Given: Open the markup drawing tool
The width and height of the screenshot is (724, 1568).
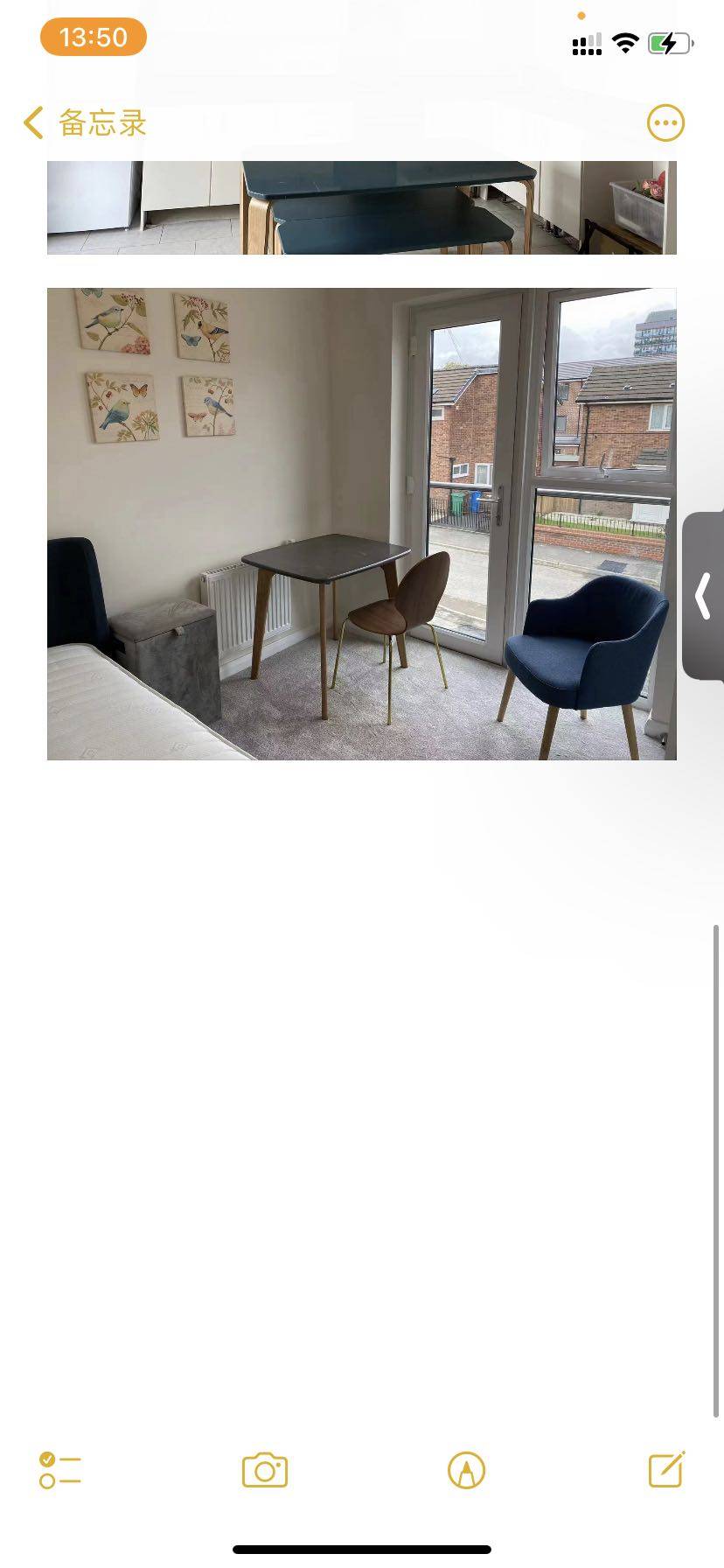Looking at the screenshot, I should pyautogui.click(x=466, y=1470).
